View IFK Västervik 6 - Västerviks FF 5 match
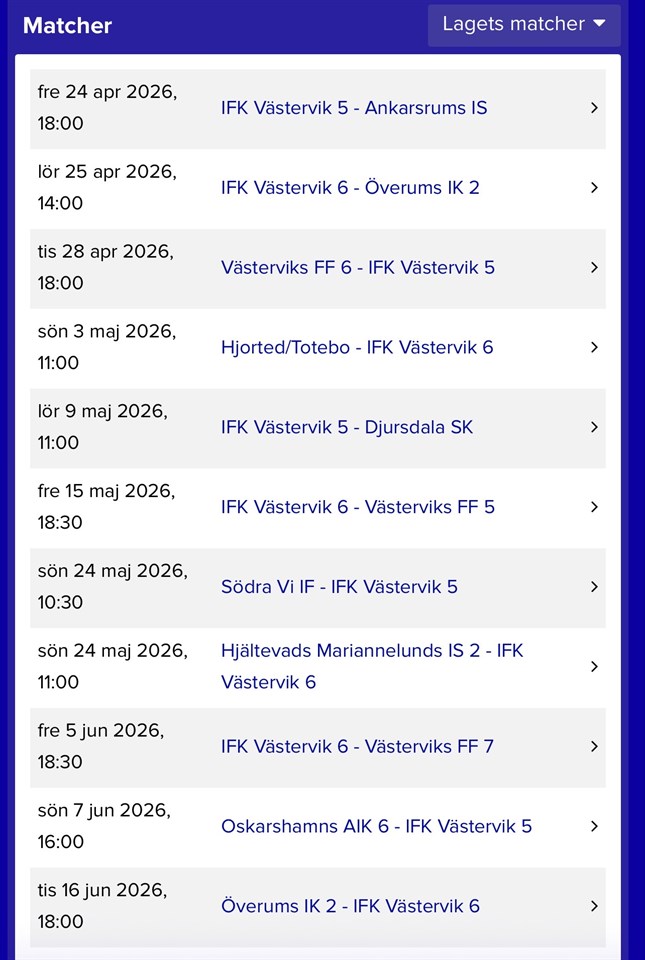 click(x=318, y=508)
